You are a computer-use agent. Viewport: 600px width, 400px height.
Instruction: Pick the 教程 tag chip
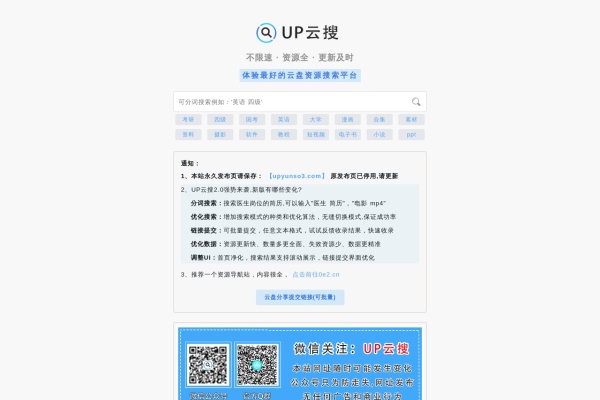(283, 134)
